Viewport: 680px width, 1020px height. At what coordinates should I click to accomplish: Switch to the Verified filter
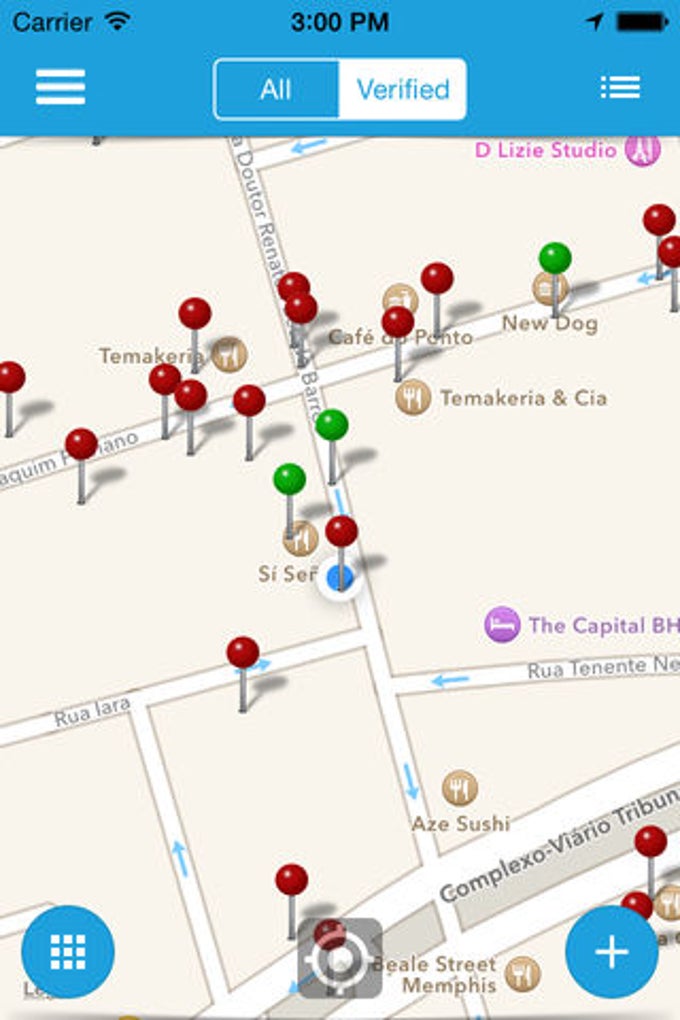pyautogui.click(x=402, y=90)
